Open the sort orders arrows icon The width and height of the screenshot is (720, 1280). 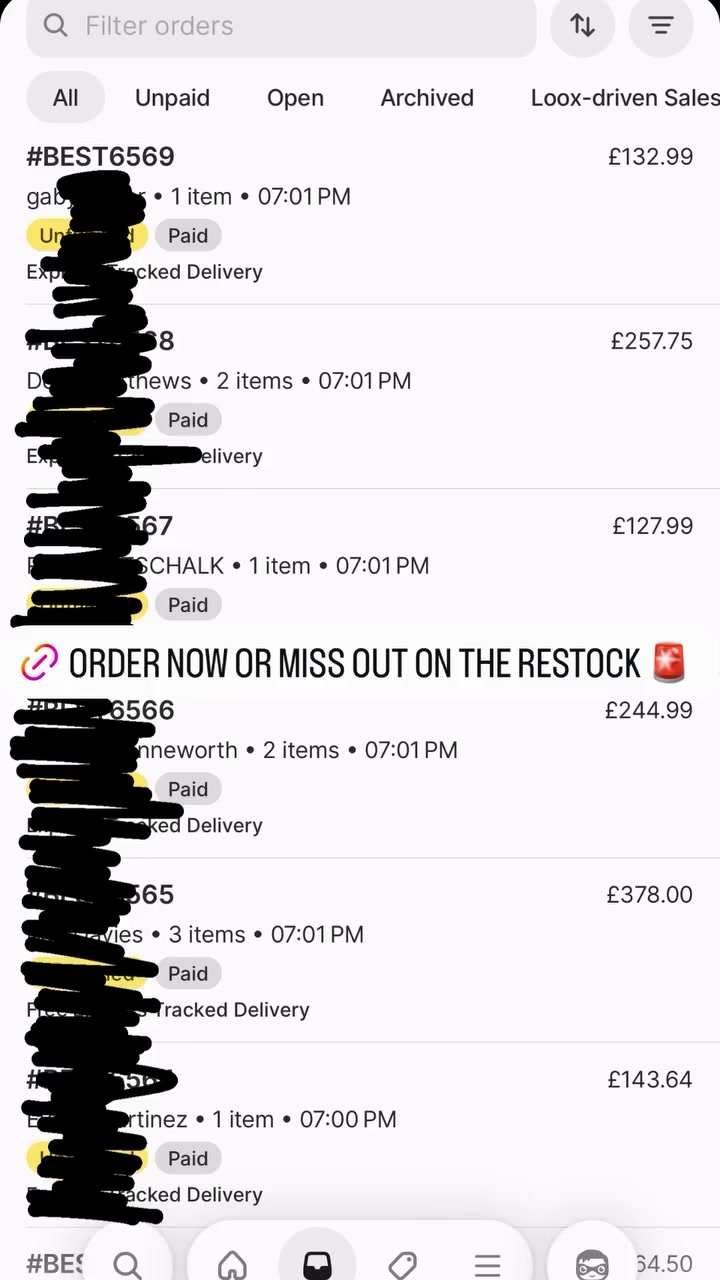click(583, 26)
